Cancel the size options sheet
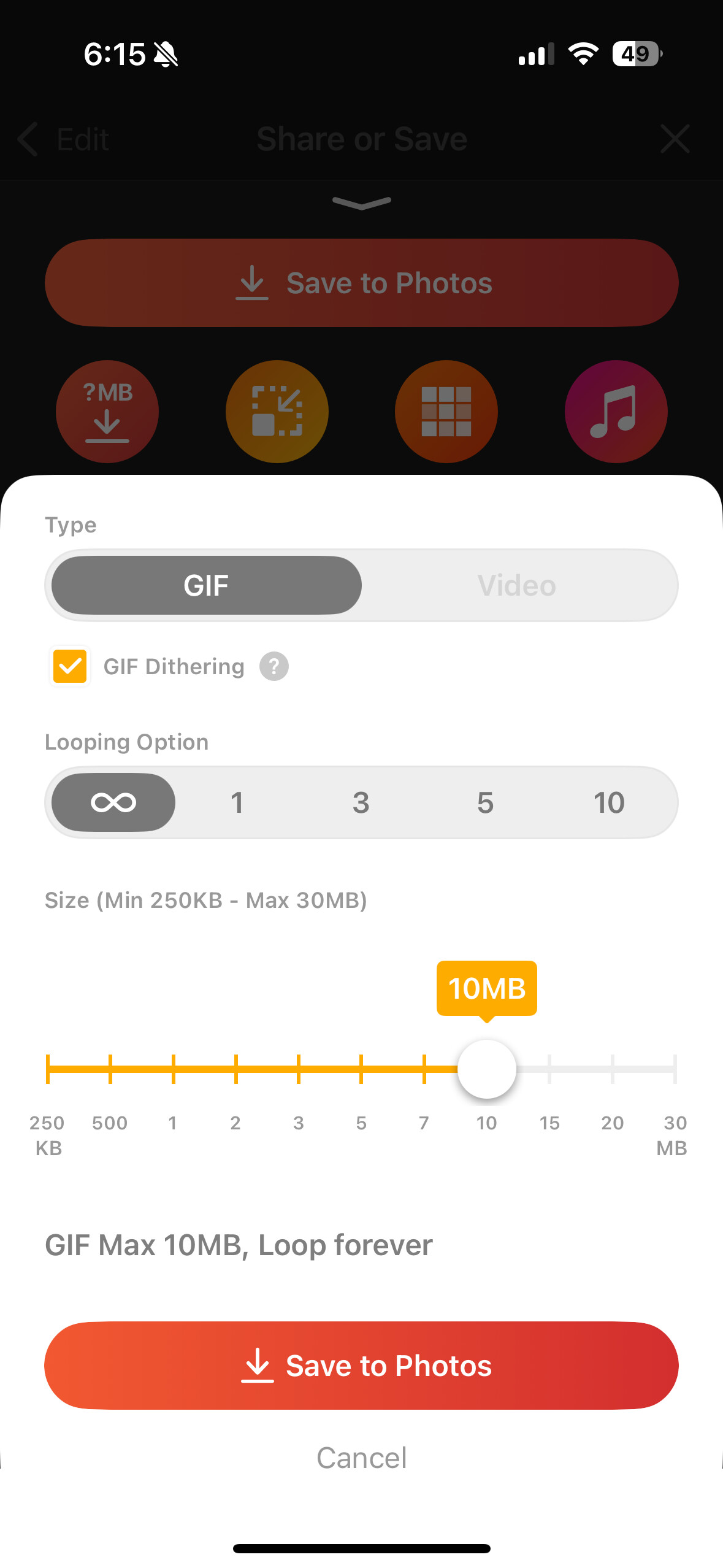 pos(361,1458)
